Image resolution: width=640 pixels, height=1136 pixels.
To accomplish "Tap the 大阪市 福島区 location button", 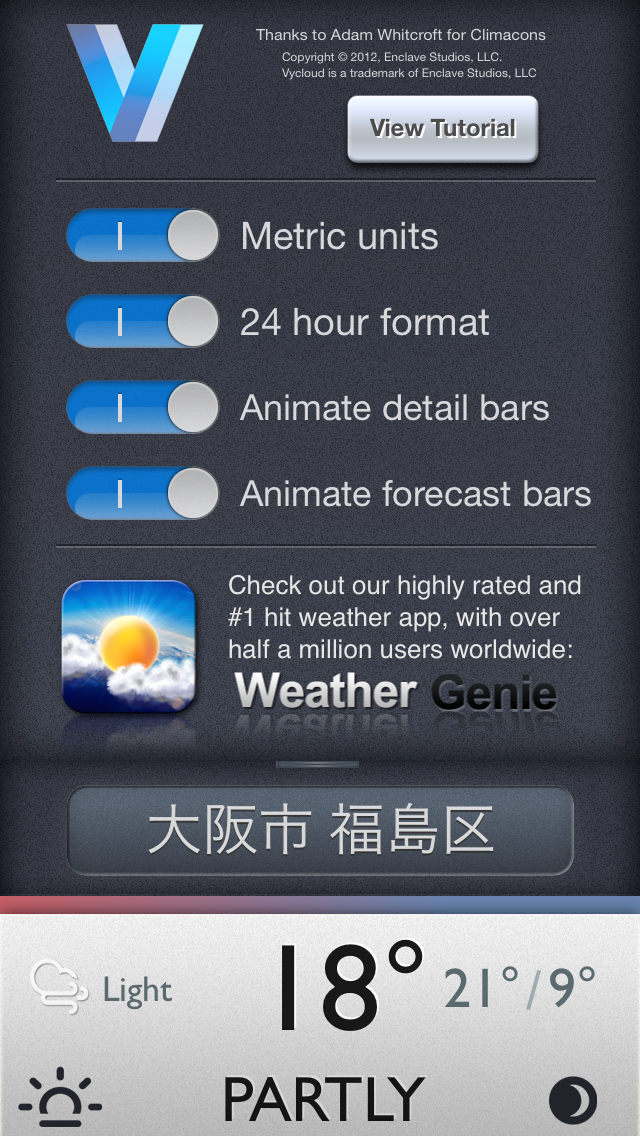I will (x=320, y=831).
